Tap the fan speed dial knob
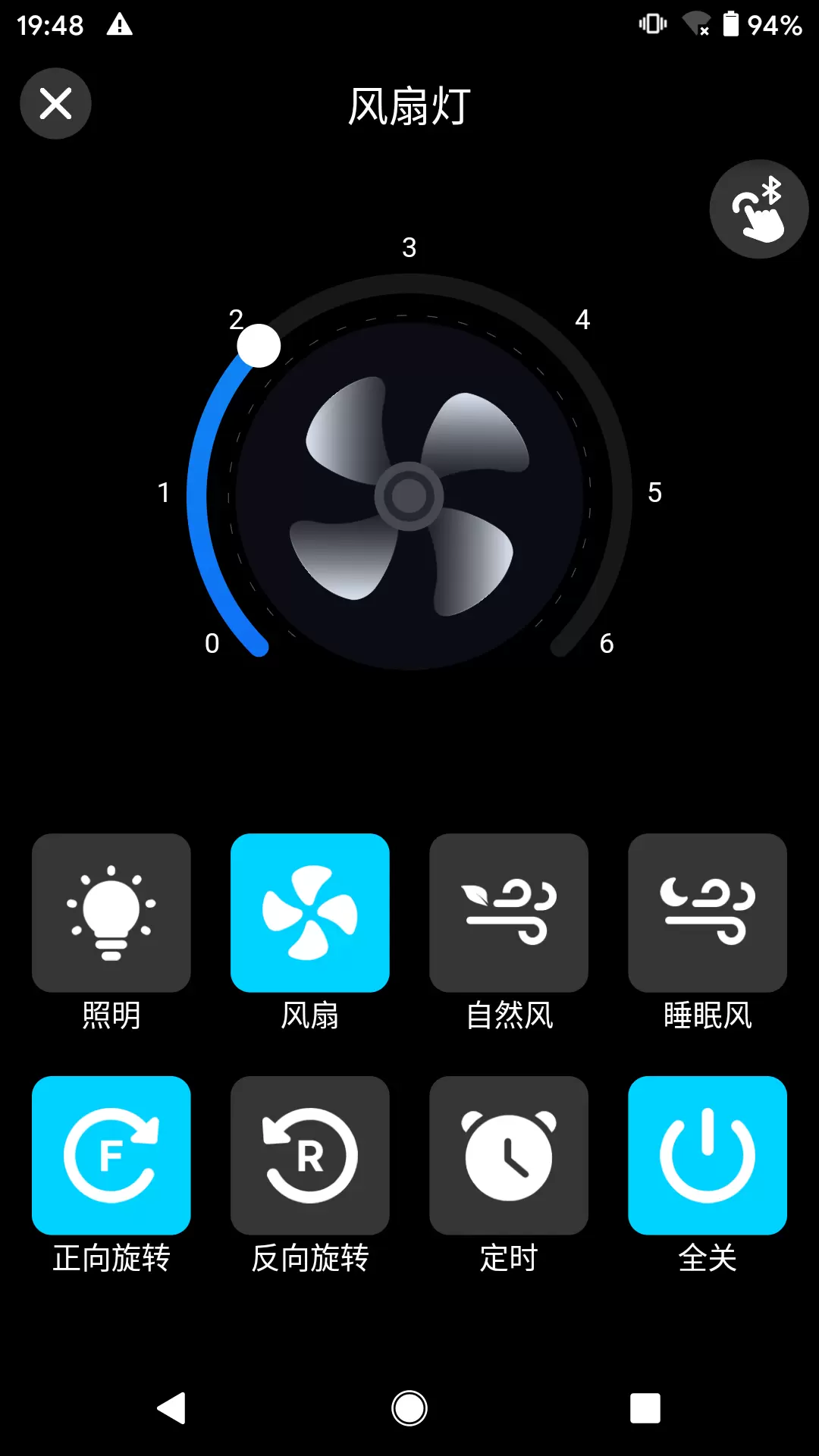 coord(259,346)
